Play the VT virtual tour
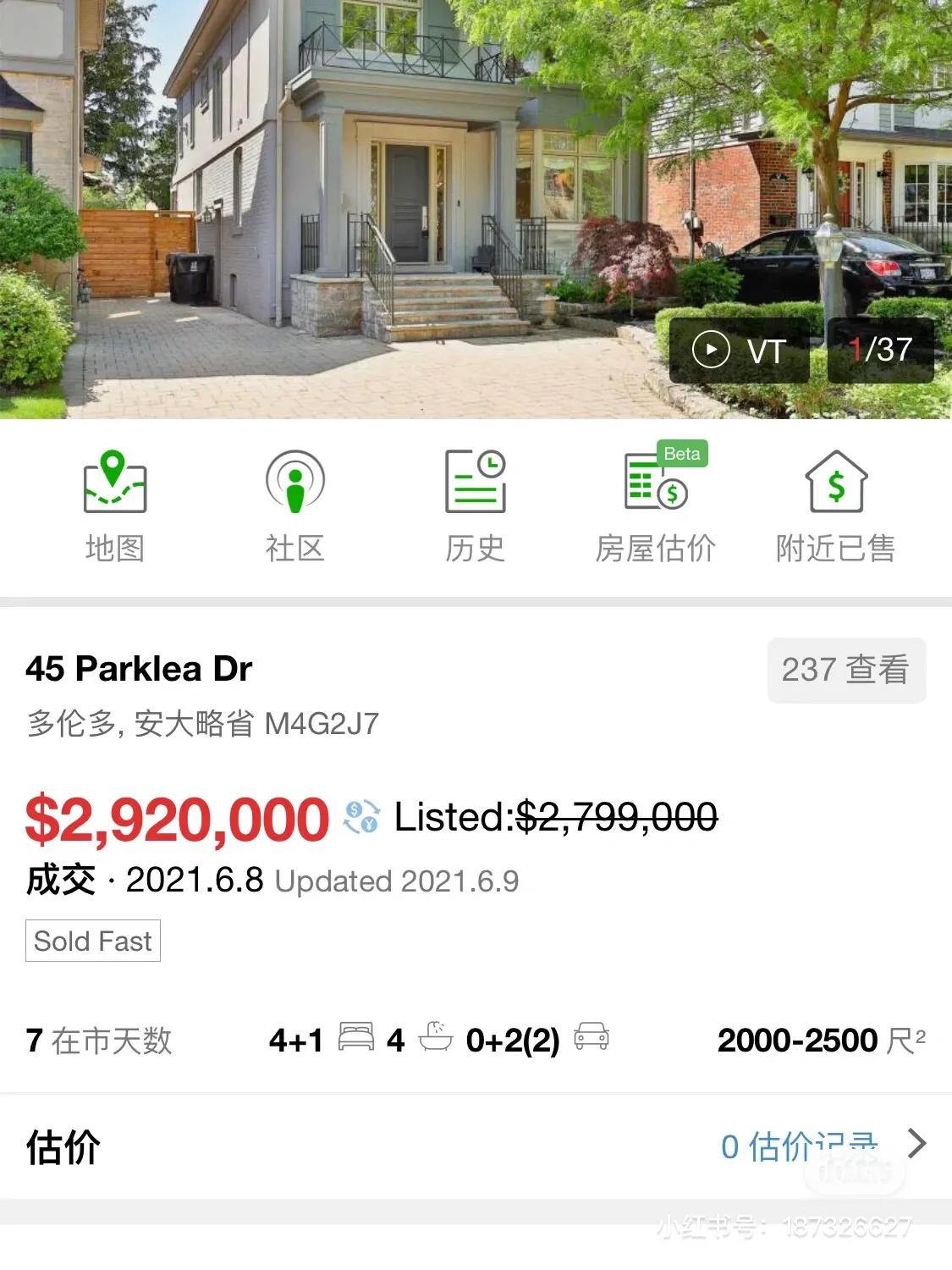This screenshot has width=952, height=1270. [x=739, y=350]
